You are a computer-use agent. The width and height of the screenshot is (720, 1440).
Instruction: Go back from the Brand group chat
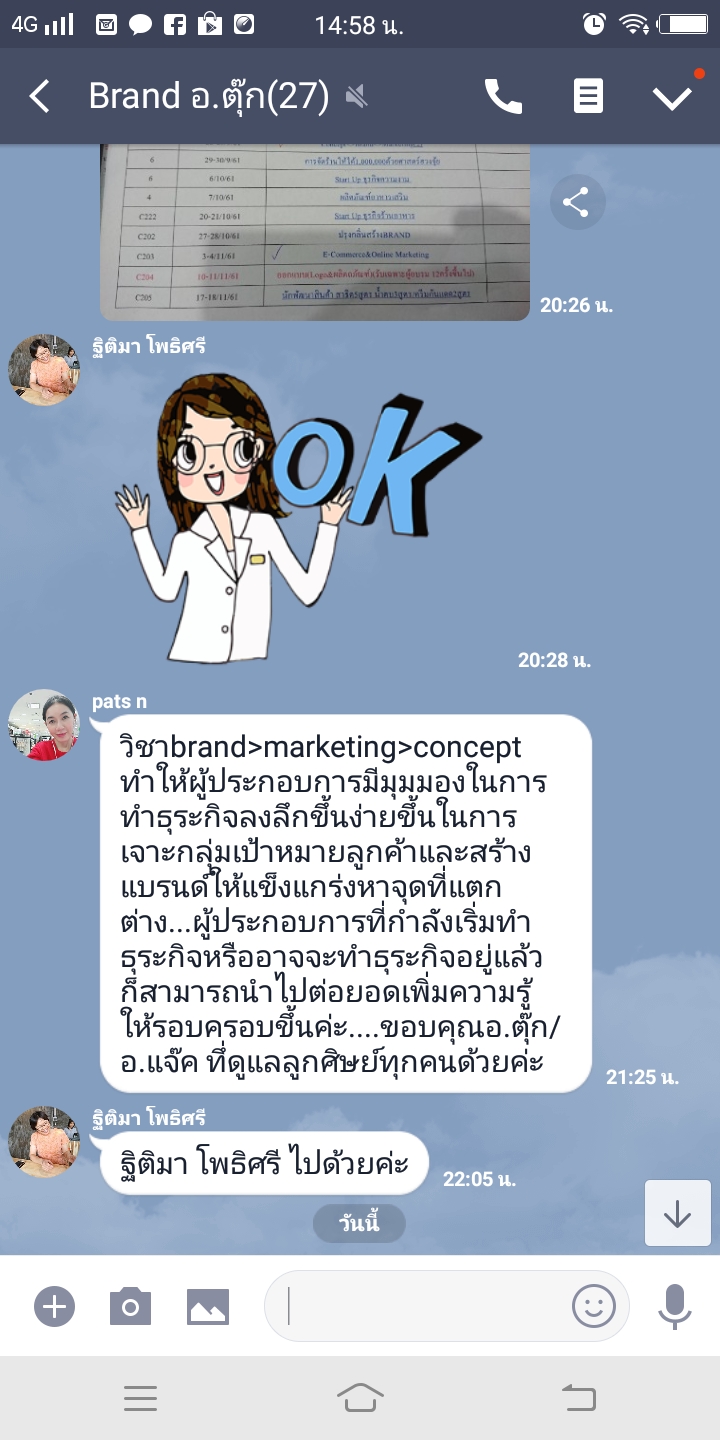point(39,97)
